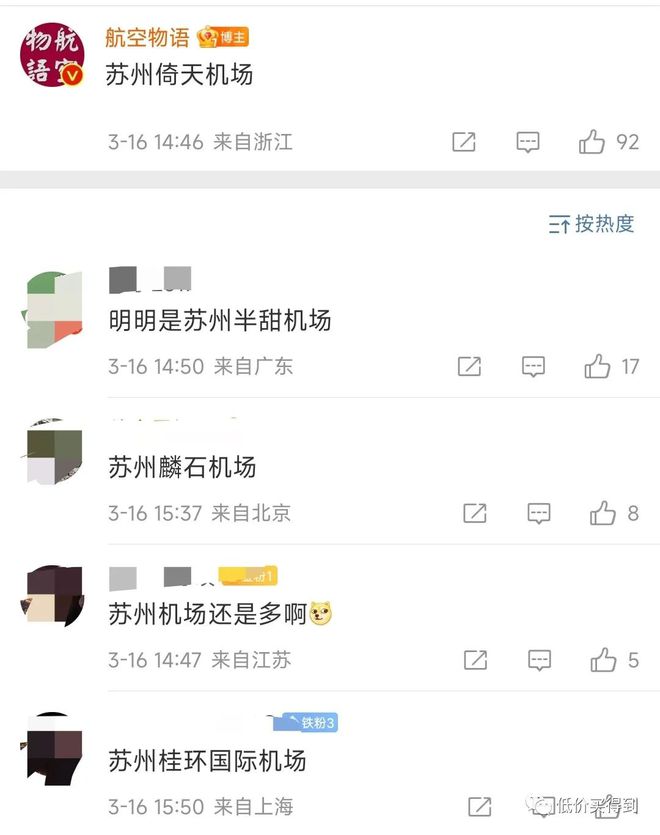The image size is (660, 835).
Task: Repost the 苏州桂环国际机场 comment
Action: [x=480, y=806]
